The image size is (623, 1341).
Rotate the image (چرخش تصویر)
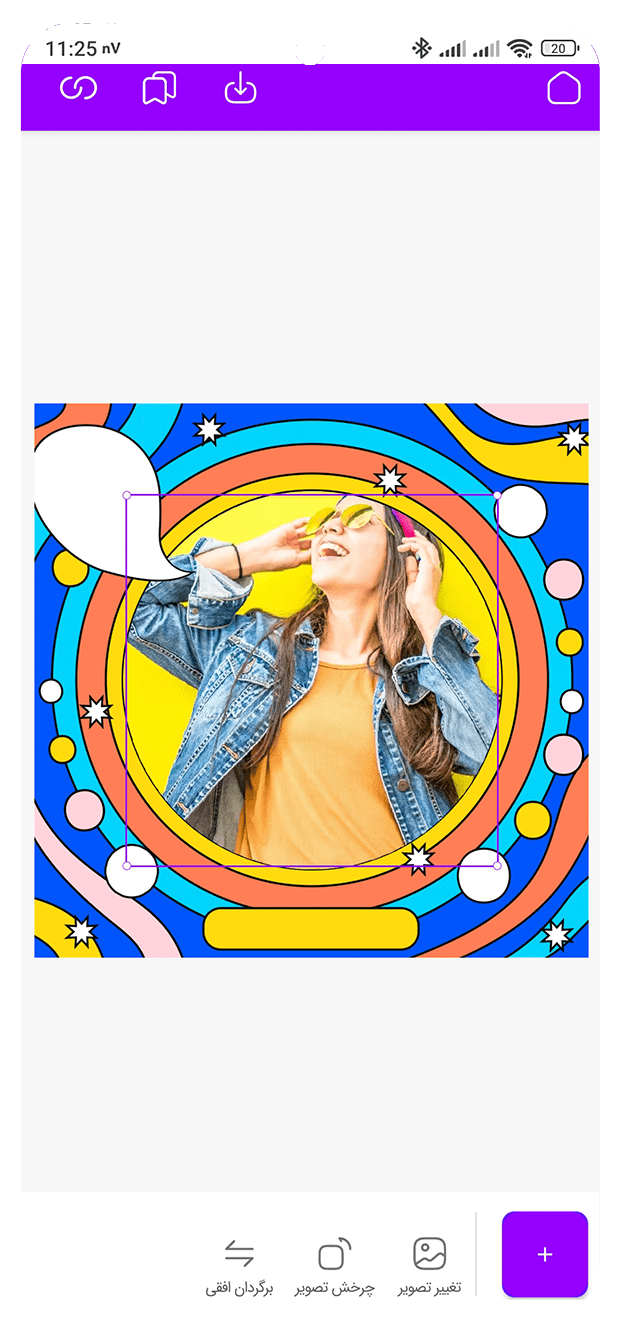click(334, 1266)
